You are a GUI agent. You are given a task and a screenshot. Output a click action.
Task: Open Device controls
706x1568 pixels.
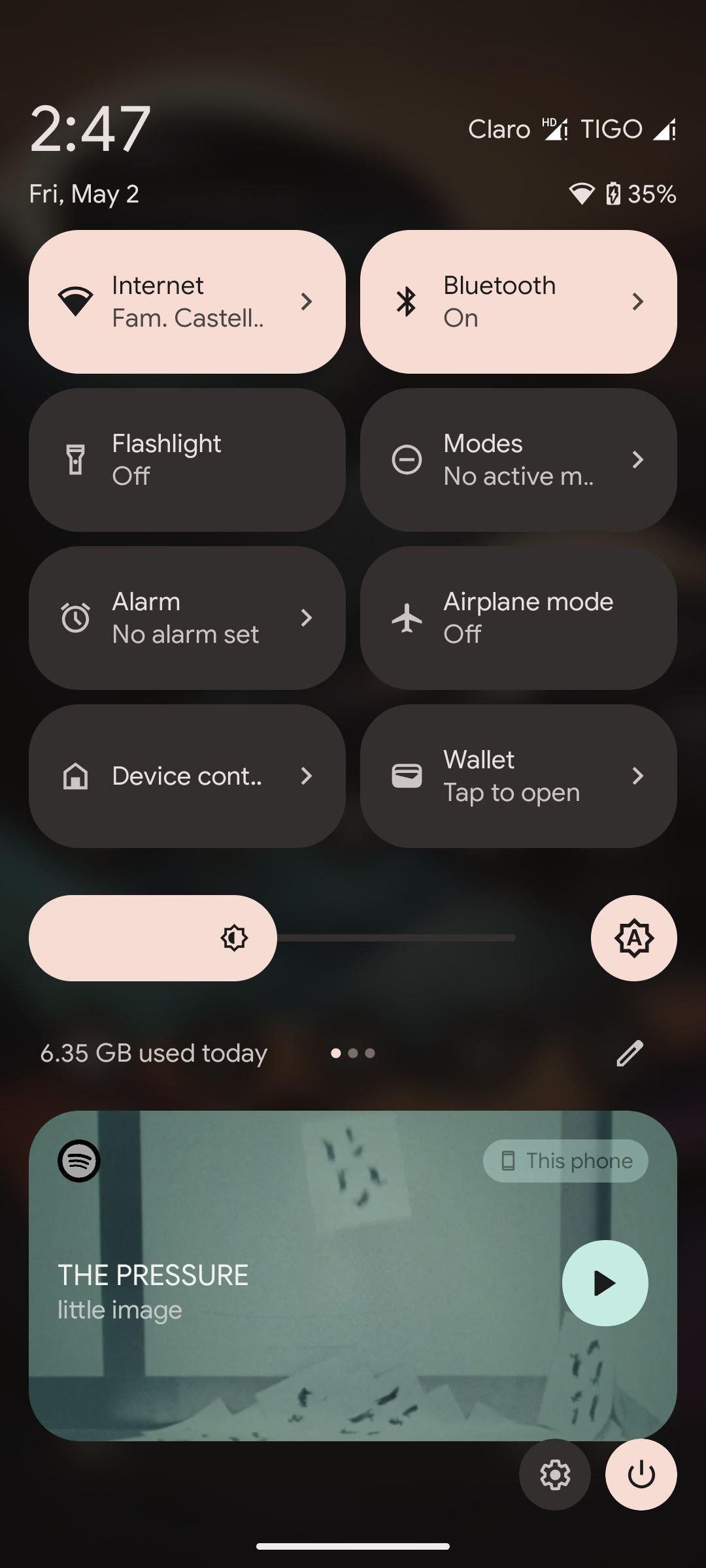coord(187,776)
